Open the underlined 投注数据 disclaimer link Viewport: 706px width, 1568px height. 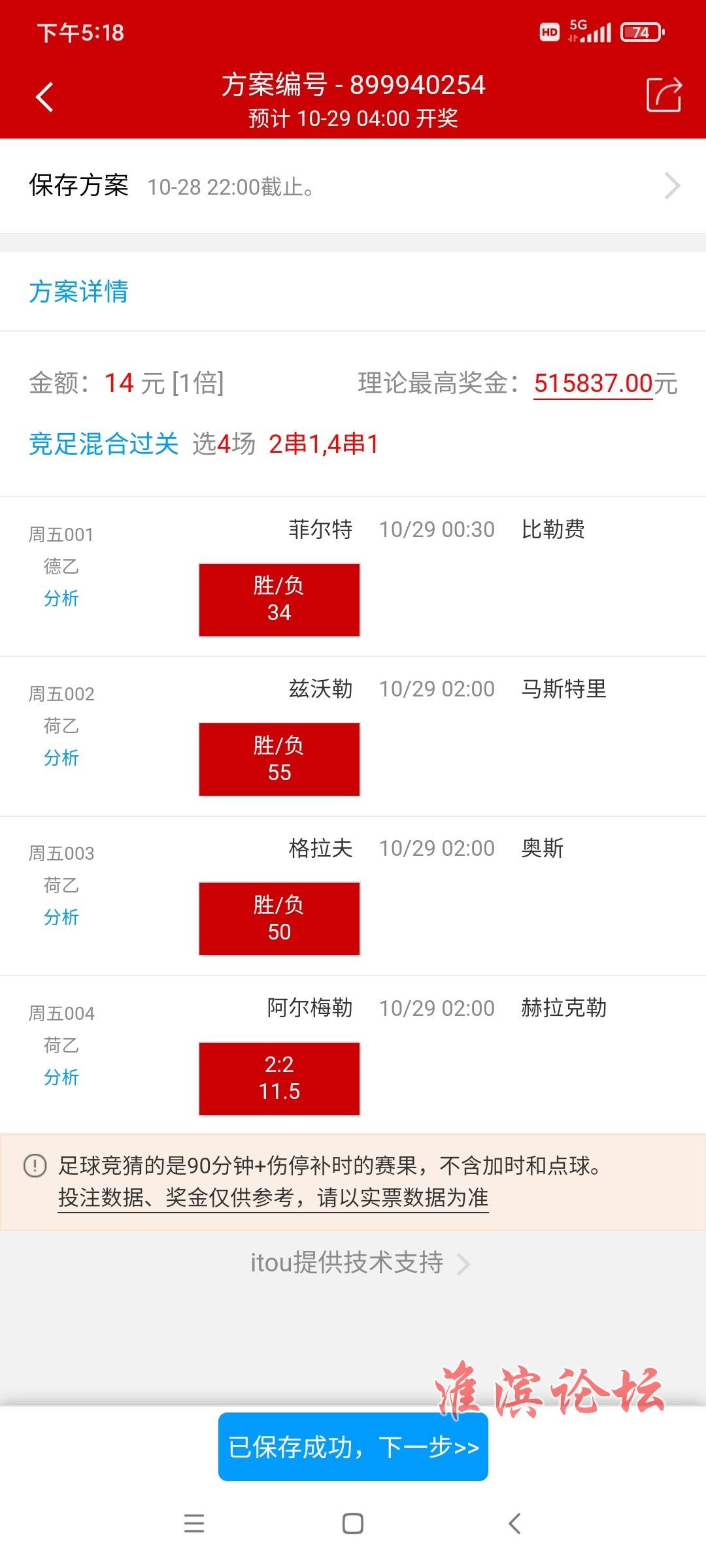[273, 1198]
